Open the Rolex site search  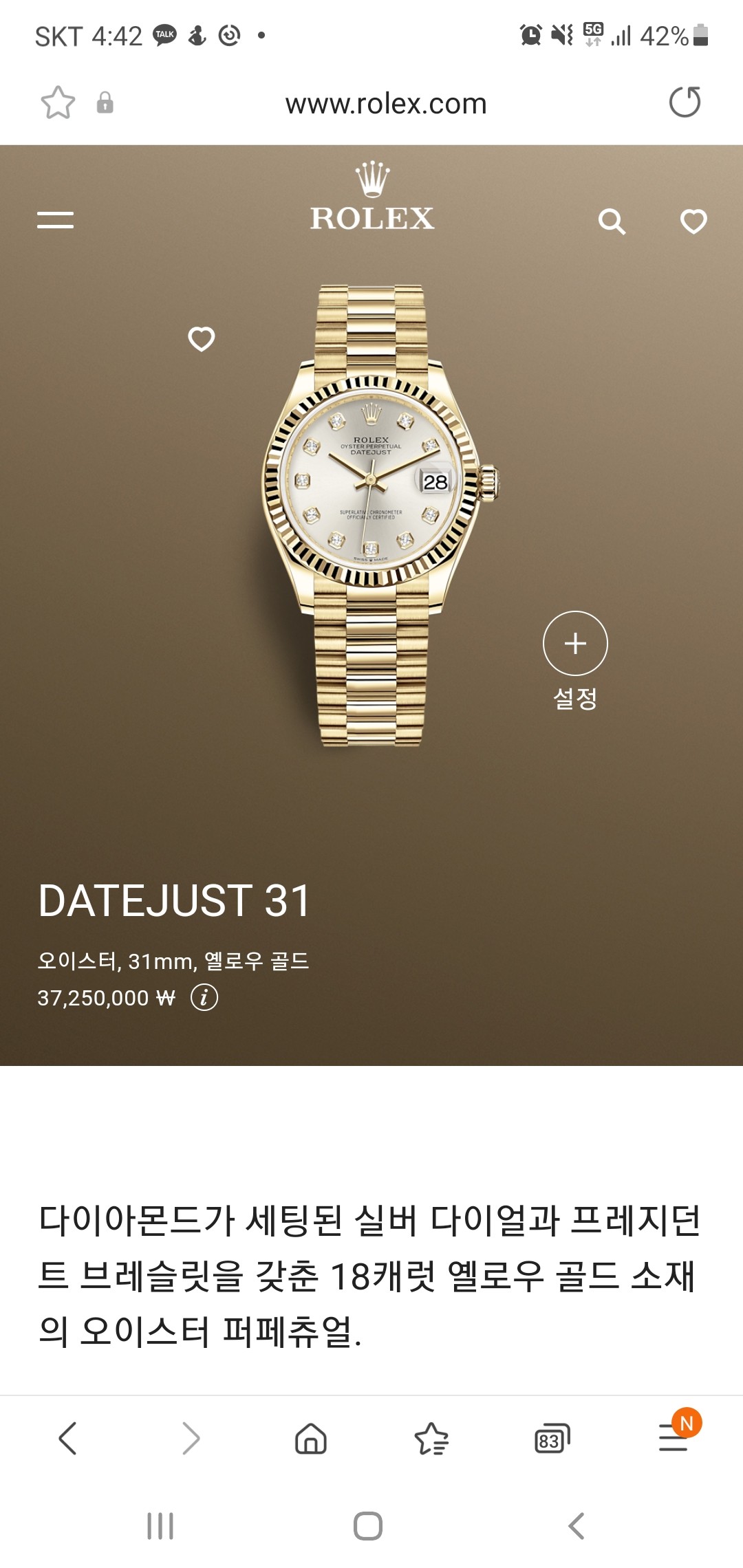click(x=612, y=221)
